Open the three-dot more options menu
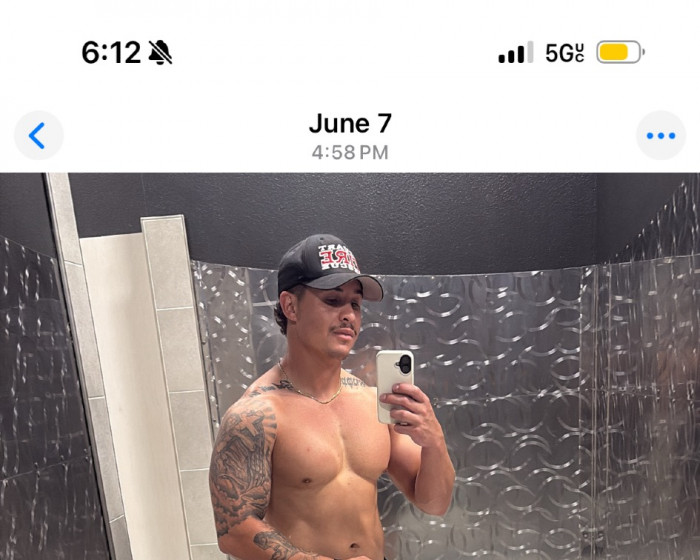This screenshot has height=560, width=700. (x=661, y=136)
